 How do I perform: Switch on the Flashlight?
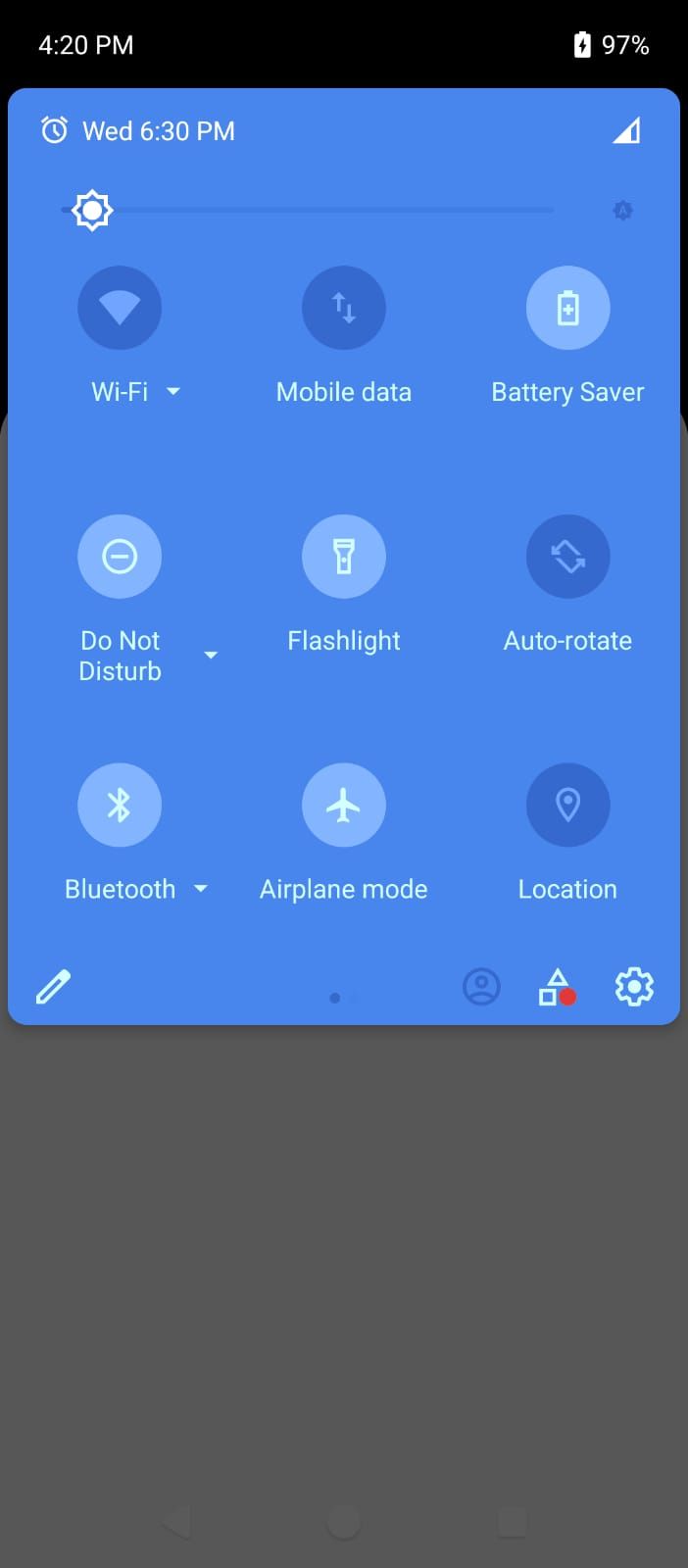tap(343, 557)
